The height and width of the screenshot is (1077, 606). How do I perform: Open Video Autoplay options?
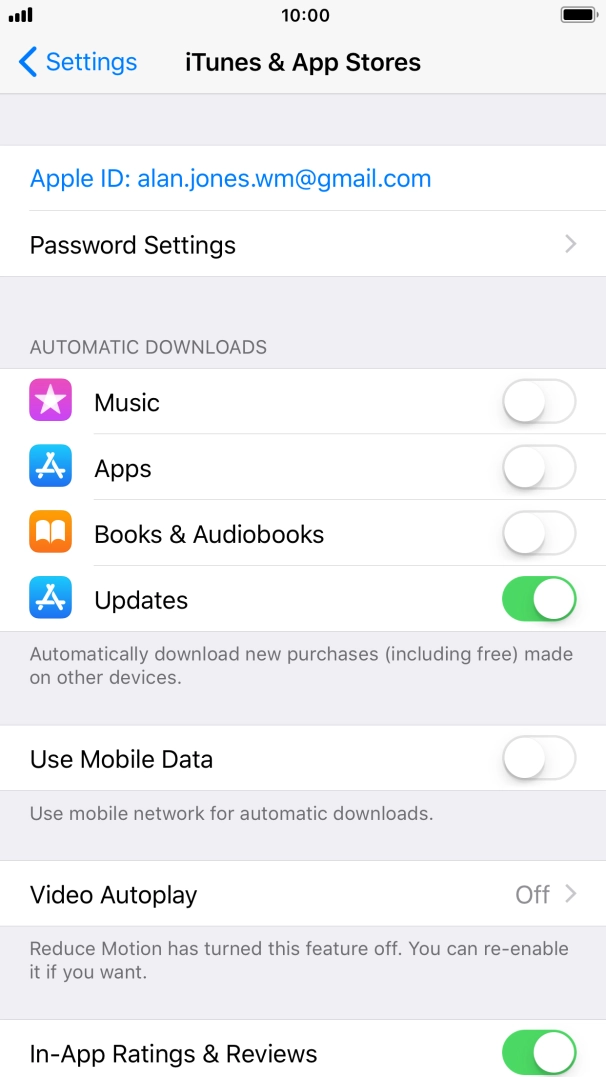click(x=302, y=894)
